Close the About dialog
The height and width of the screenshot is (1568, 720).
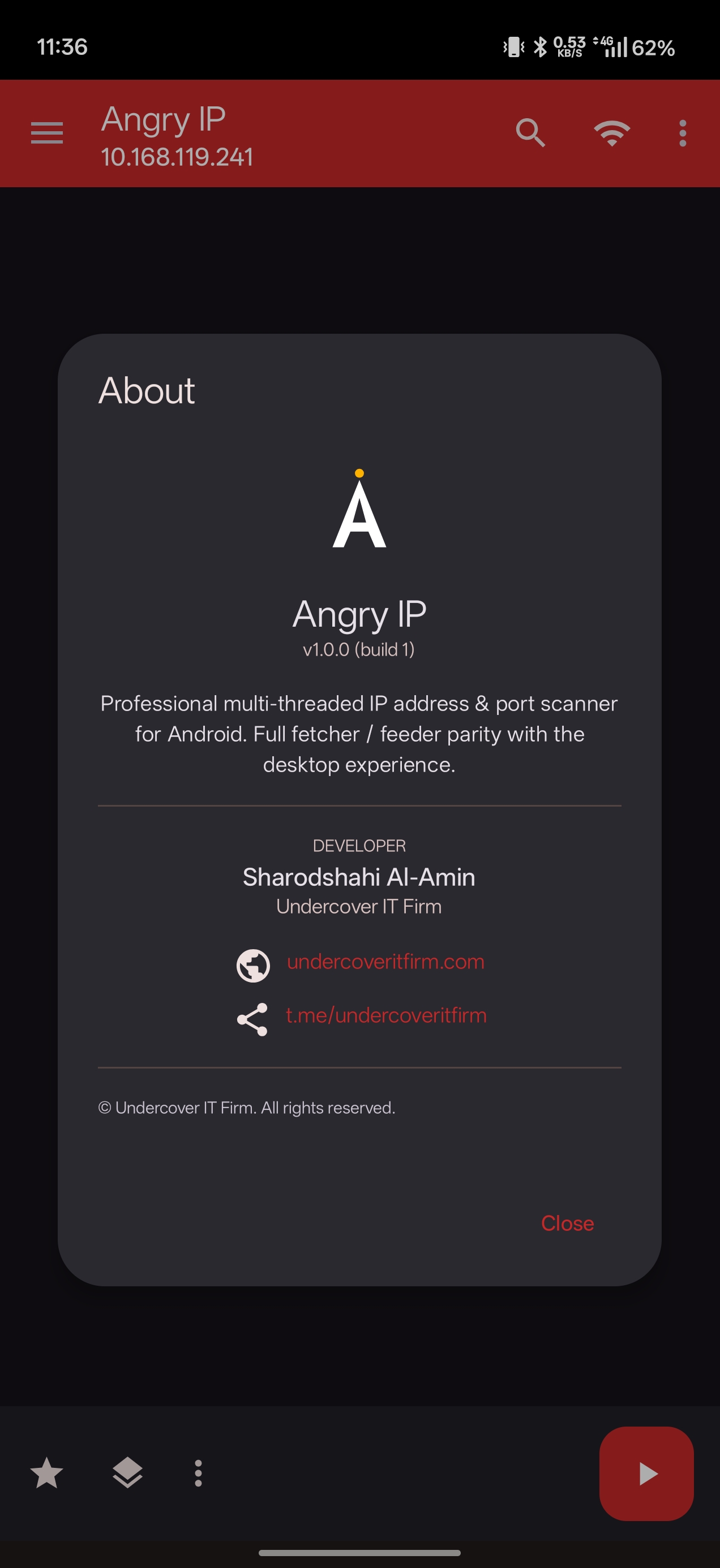pos(567,1223)
